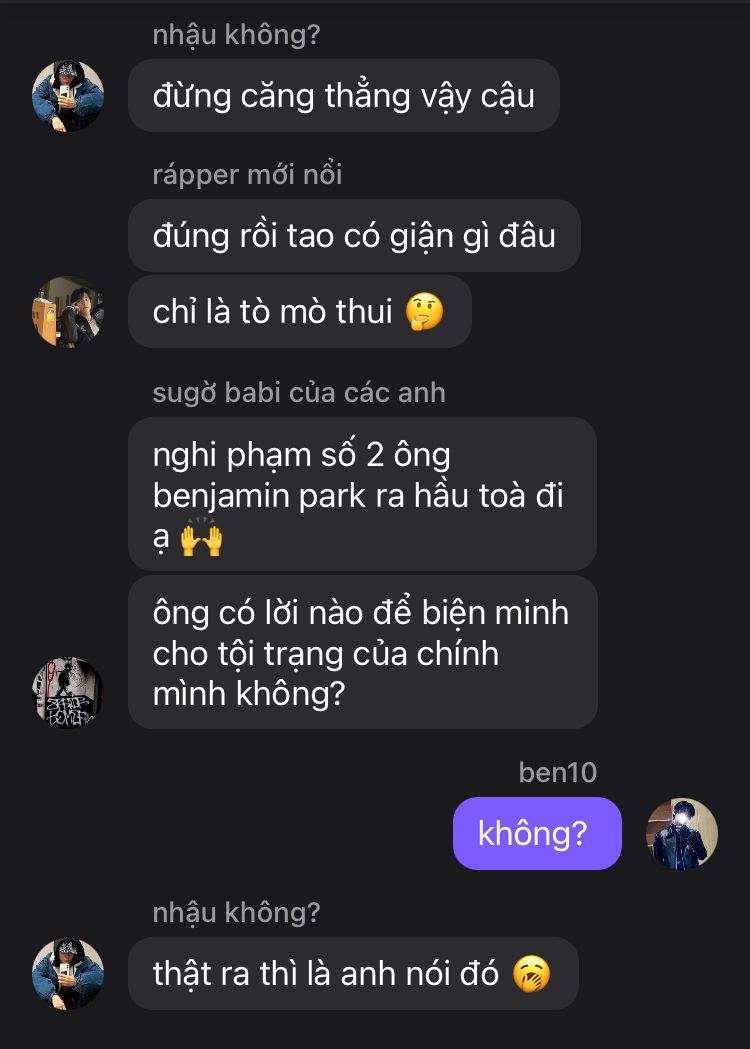750x1049 pixels.
Task: Select avatar next to "thật ra thì là anh nói đó"
Action: pos(68,974)
